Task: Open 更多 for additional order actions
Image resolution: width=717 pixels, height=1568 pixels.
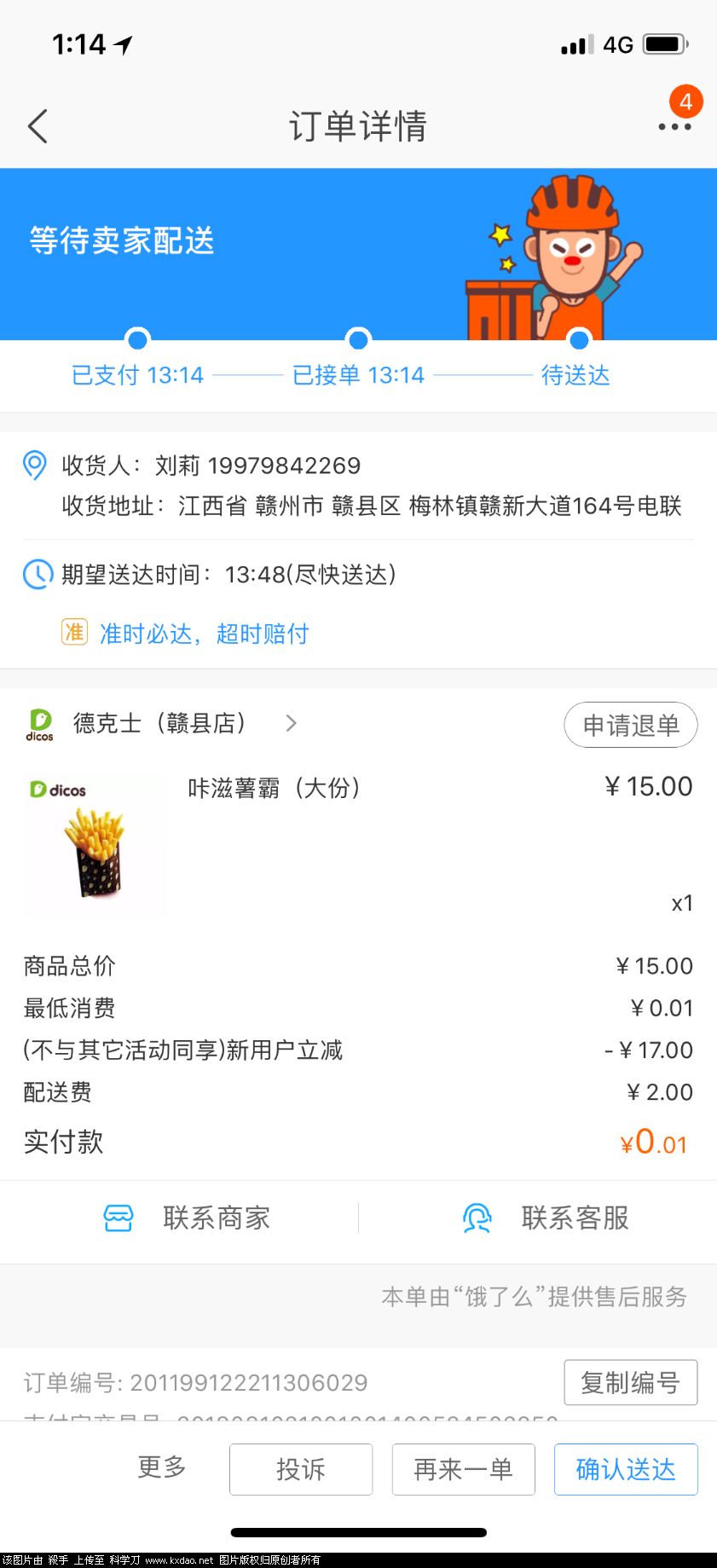Action: click(x=161, y=1469)
